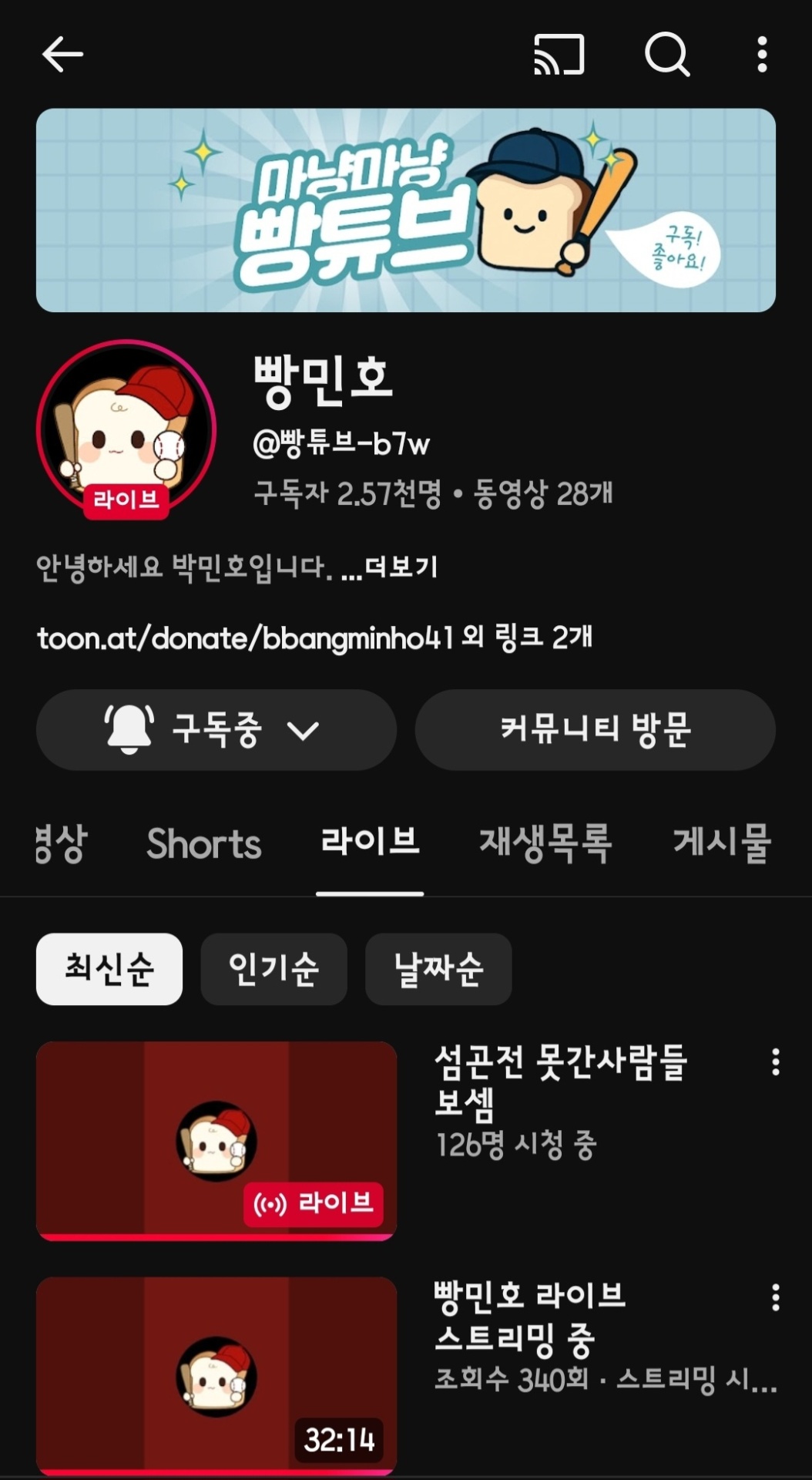
Task: Go back using the top arrow
Action: click(62, 55)
